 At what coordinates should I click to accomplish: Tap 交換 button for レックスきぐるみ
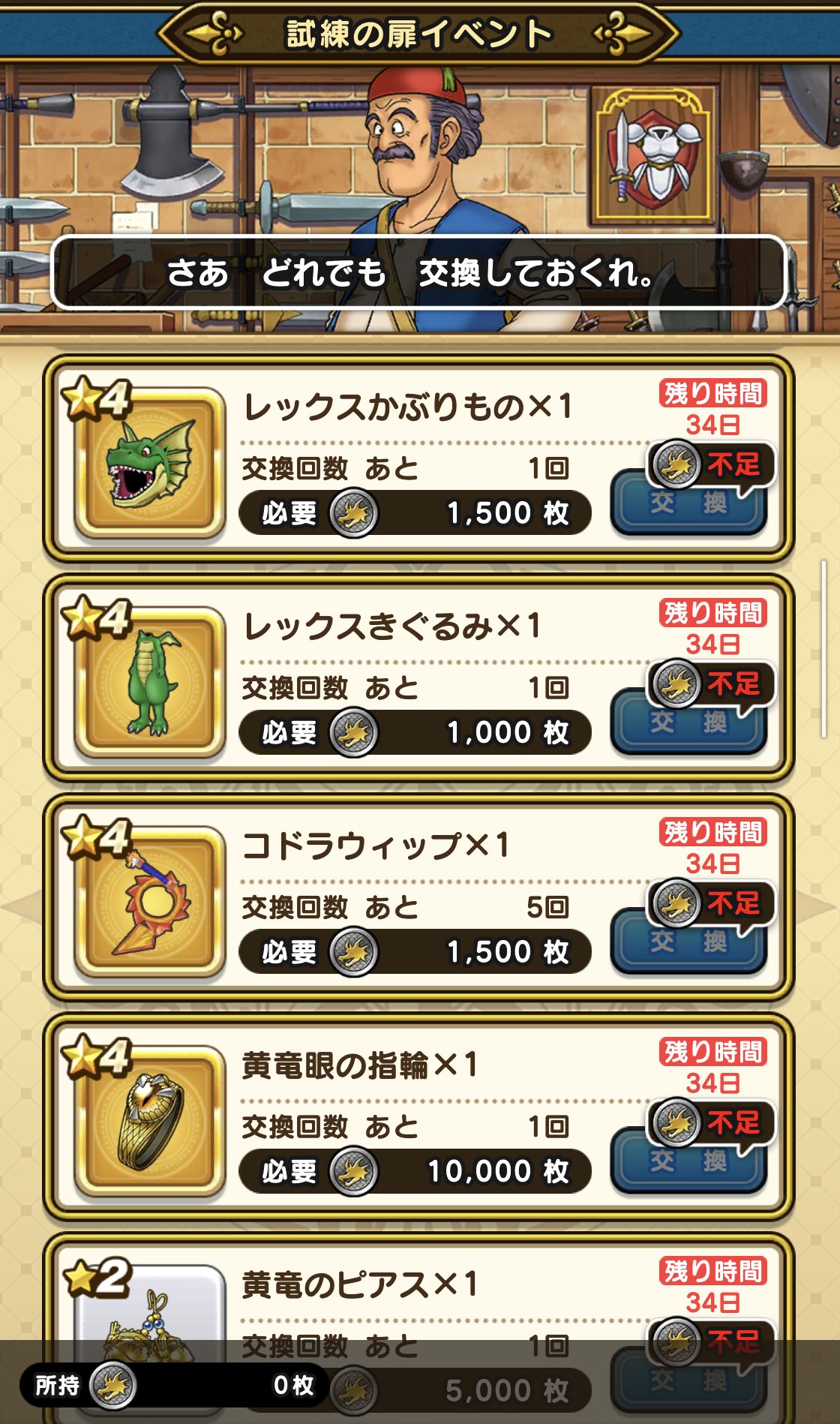tap(688, 723)
